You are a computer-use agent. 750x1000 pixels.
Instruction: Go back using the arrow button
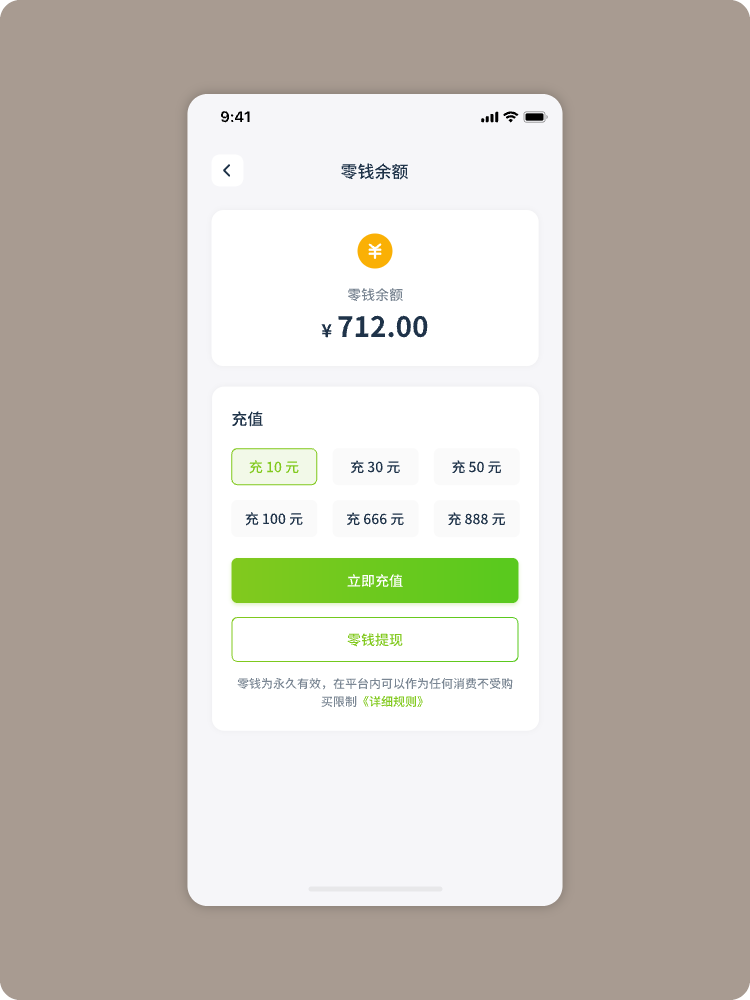(x=227, y=170)
